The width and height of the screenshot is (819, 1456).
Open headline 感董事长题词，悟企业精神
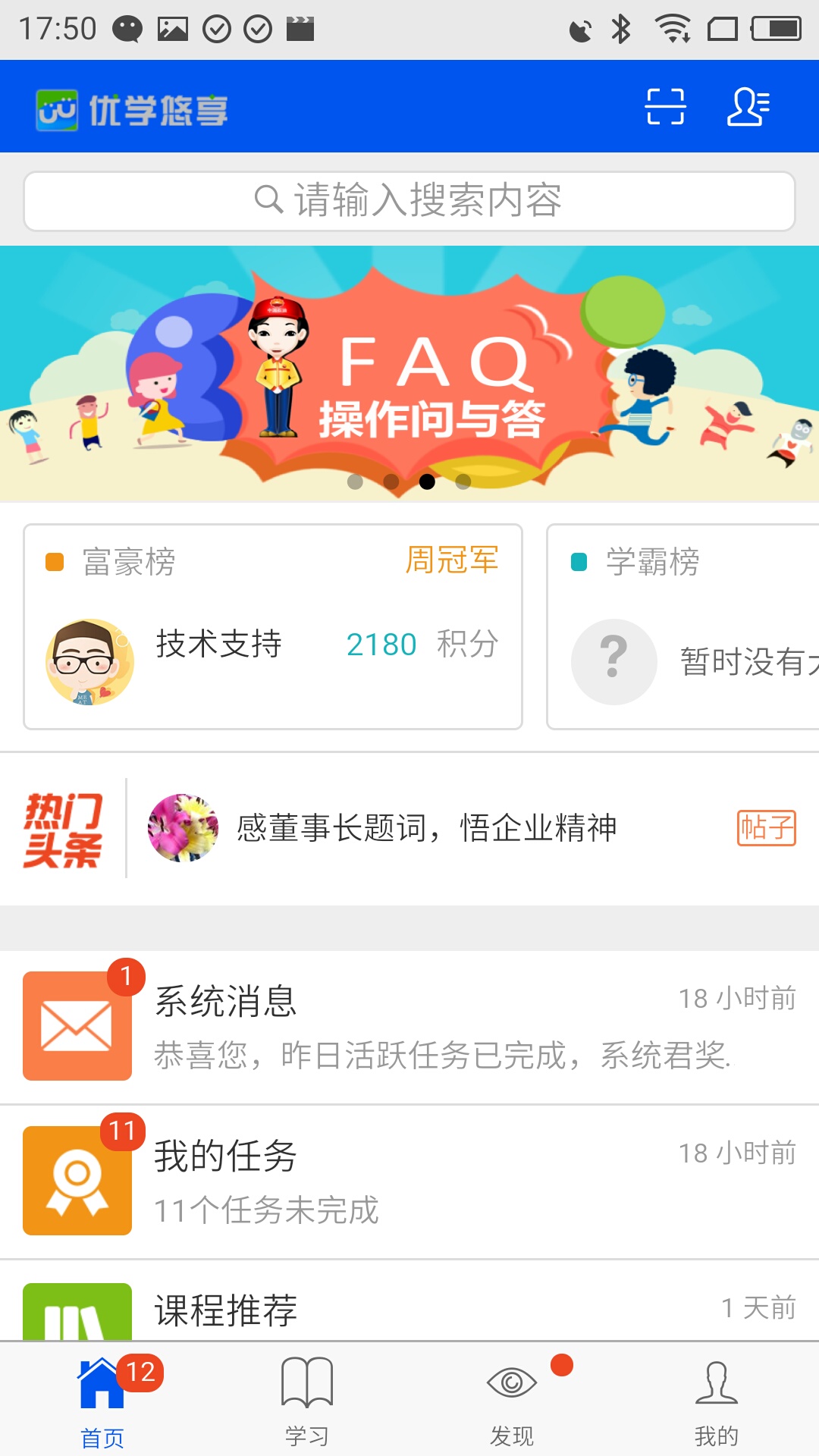pos(426,827)
